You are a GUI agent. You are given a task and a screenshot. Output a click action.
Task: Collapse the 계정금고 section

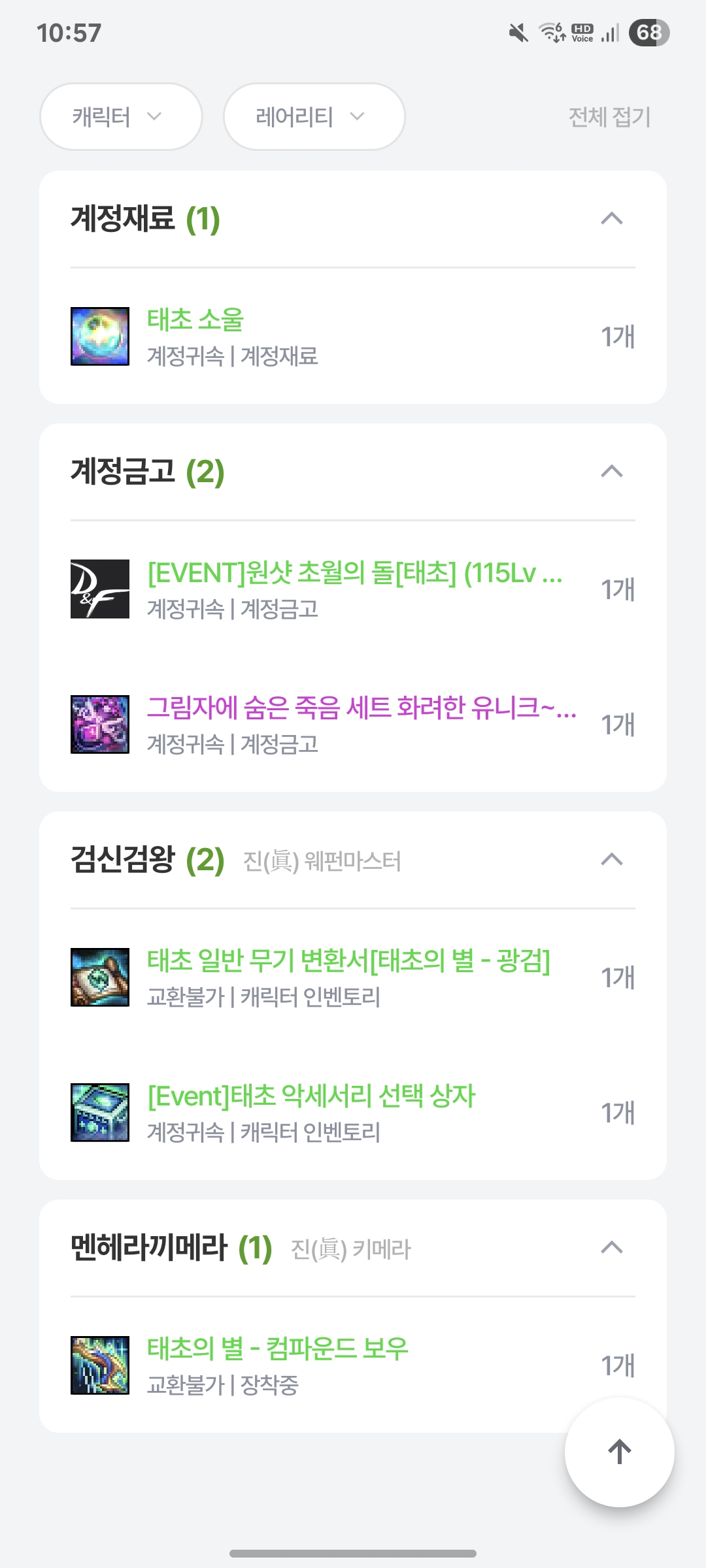pyautogui.click(x=611, y=471)
